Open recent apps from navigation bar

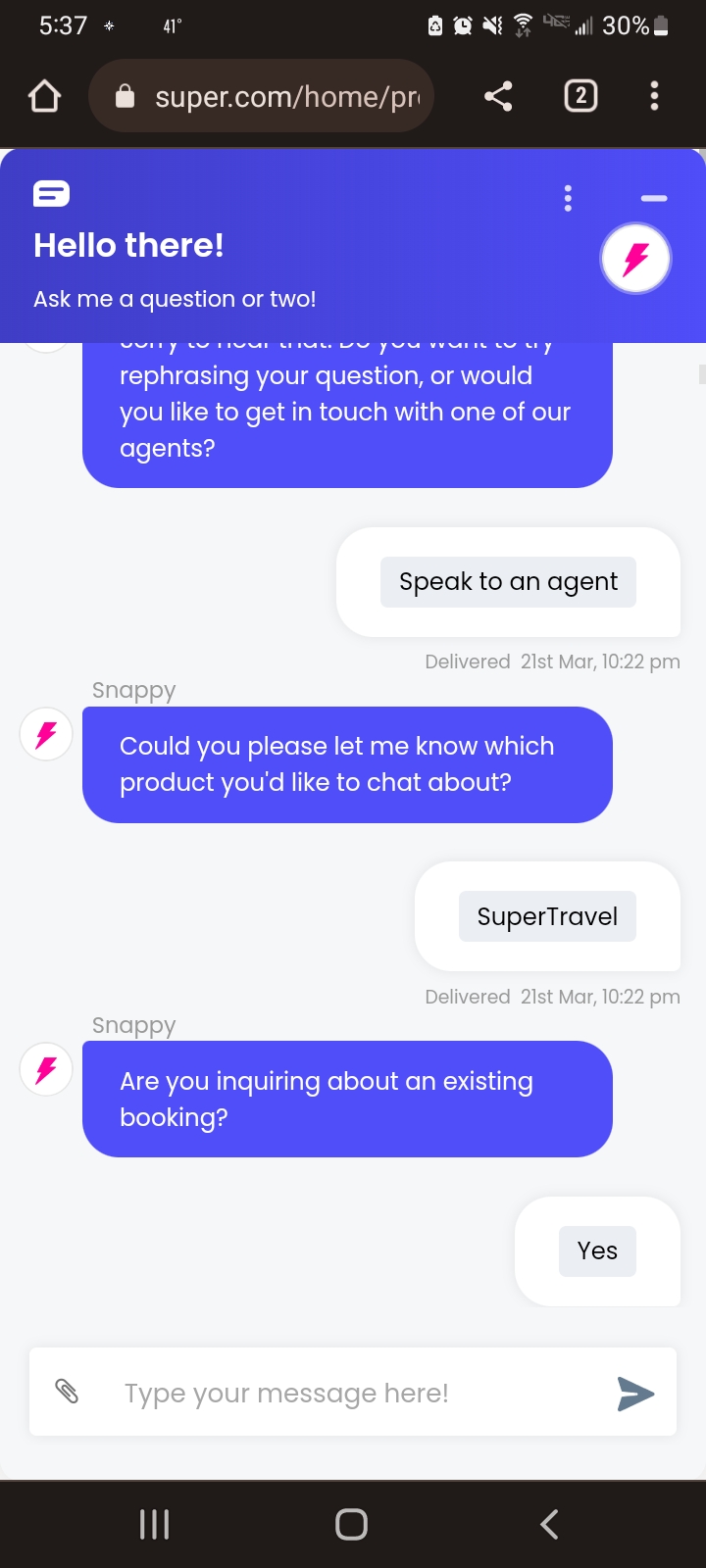pyautogui.click(x=154, y=1524)
